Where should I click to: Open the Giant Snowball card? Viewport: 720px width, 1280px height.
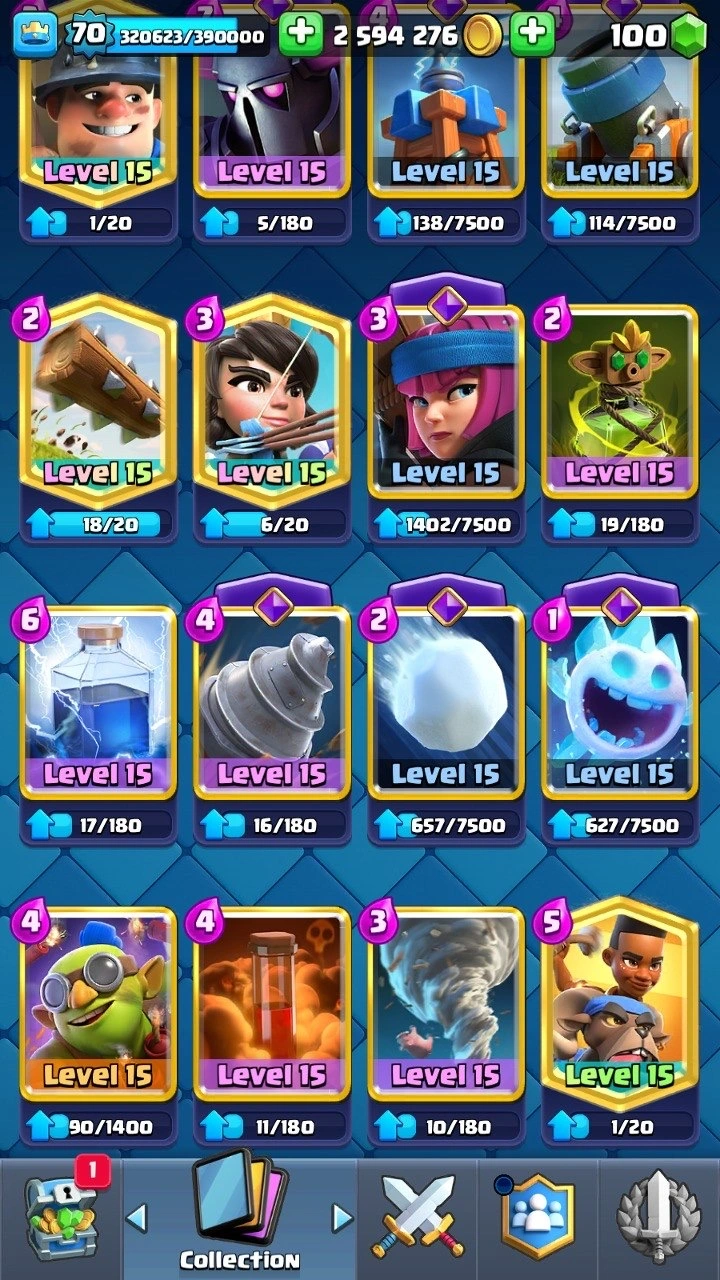[446, 700]
